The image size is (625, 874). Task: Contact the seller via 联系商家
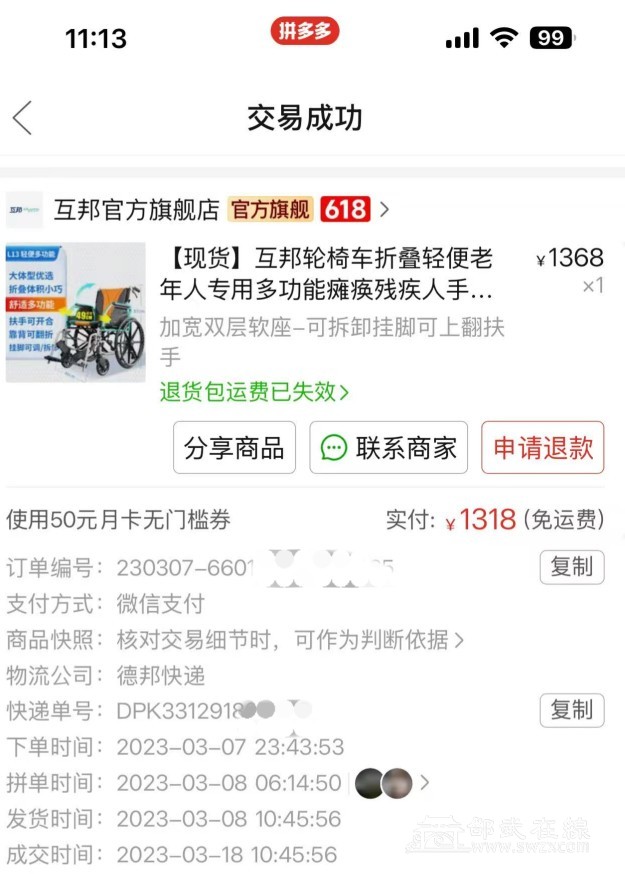[x=388, y=448]
